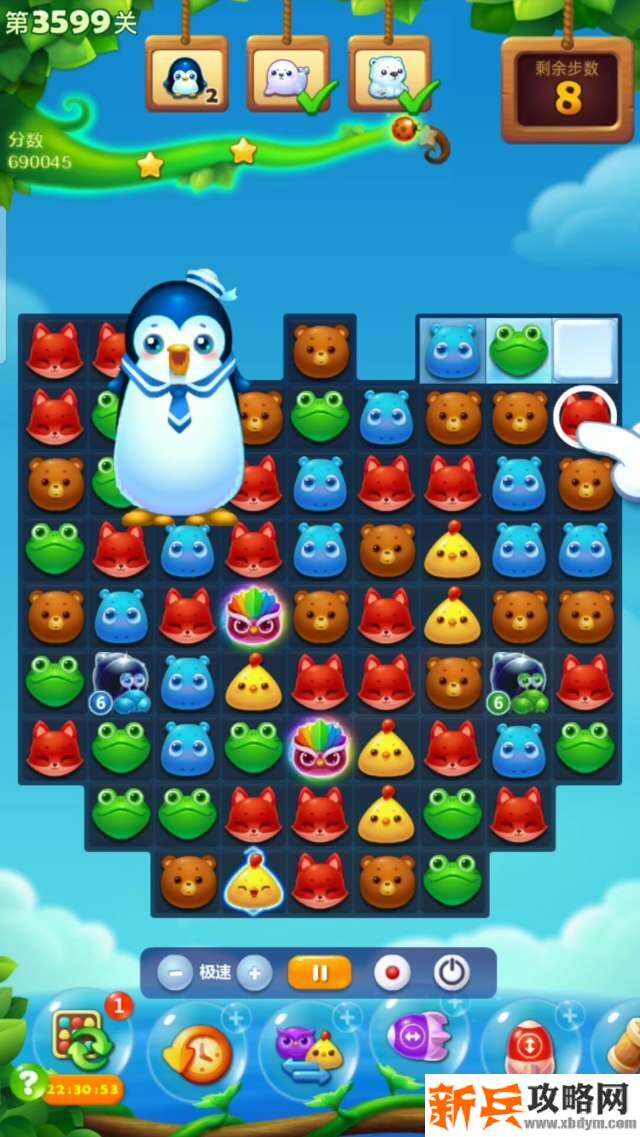Image resolution: width=640 pixels, height=1137 pixels.
Task: Choose the purple horizontal rocket booster
Action: click(419, 1040)
